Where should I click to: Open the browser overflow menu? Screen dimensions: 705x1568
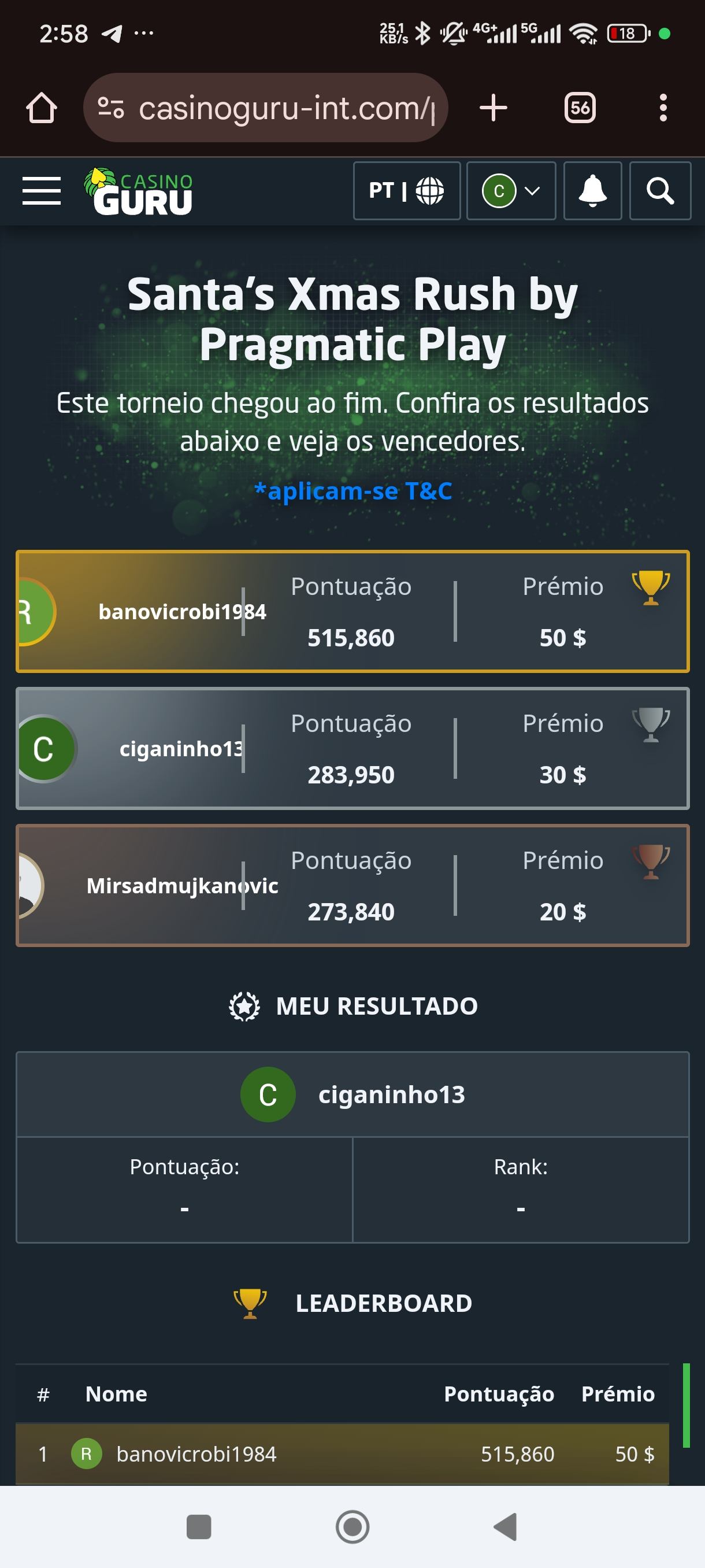point(663,108)
